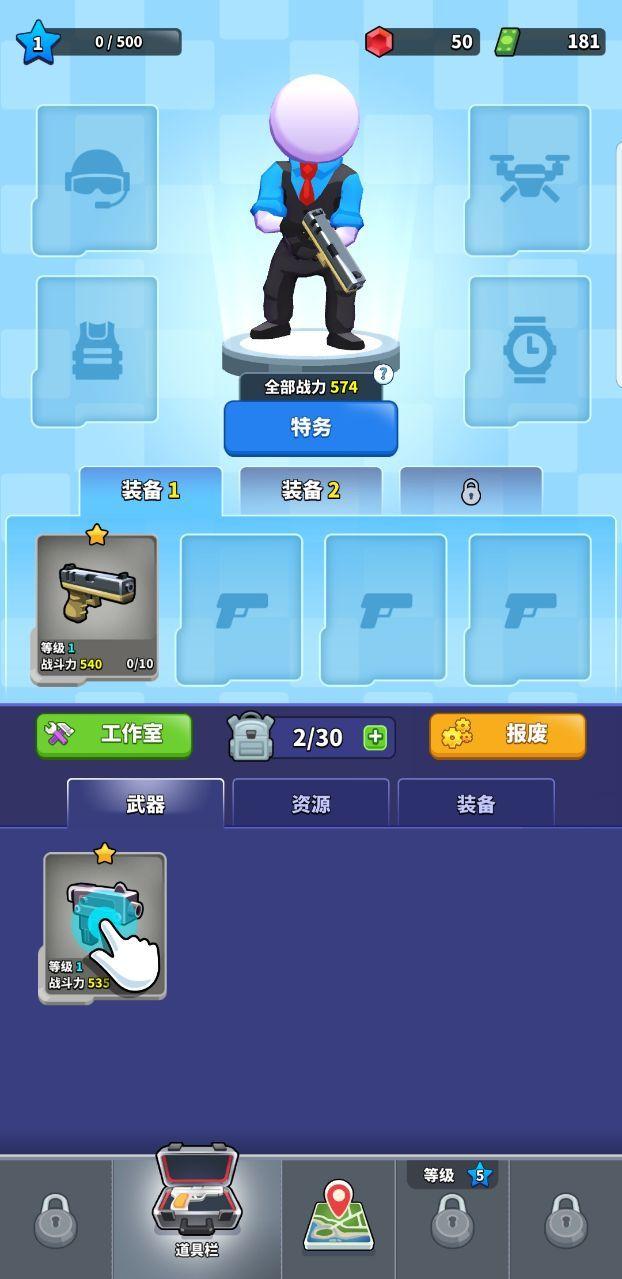Show total combat power help info

click(383, 375)
